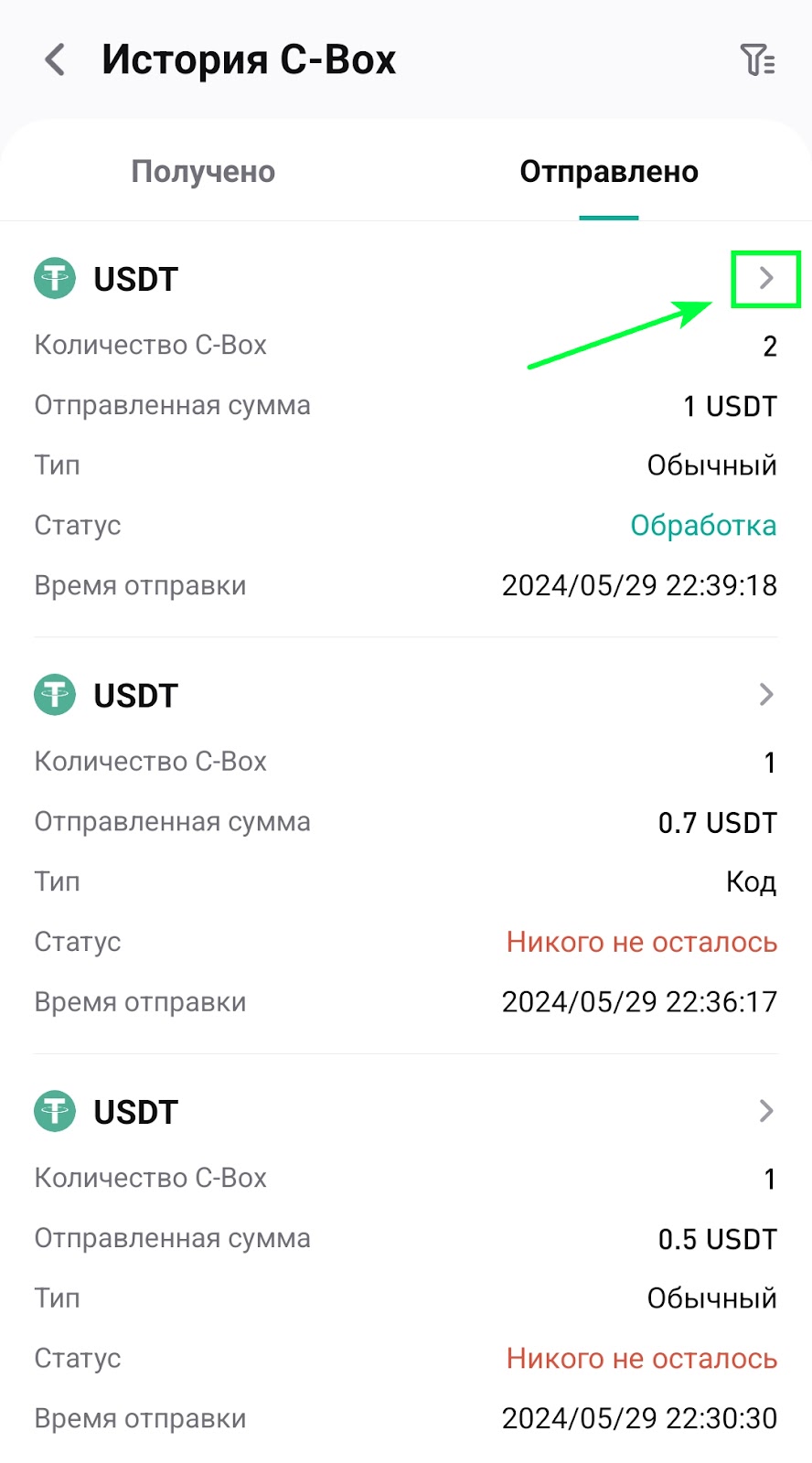Open details of the 1 USDT C-Box

pos(766,278)
